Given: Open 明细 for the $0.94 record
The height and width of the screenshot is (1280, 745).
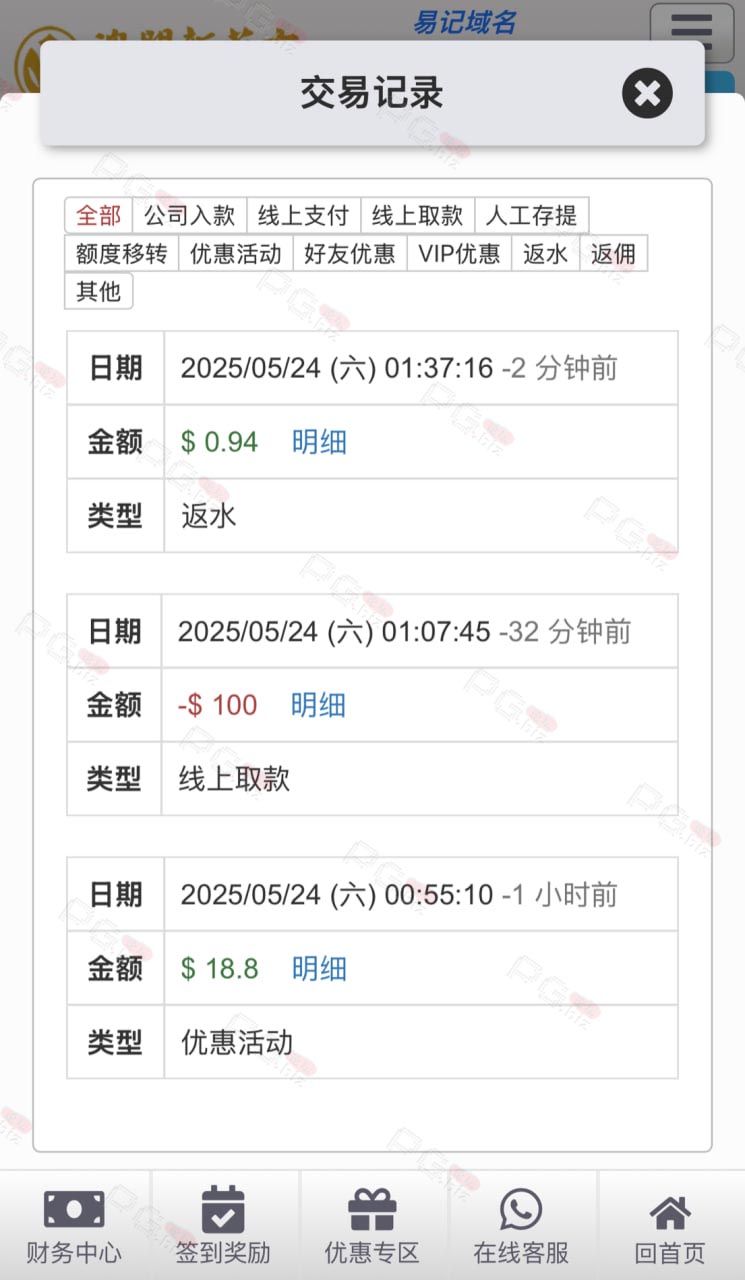Looking at the screenshot, I should click(x=319, y=441).
